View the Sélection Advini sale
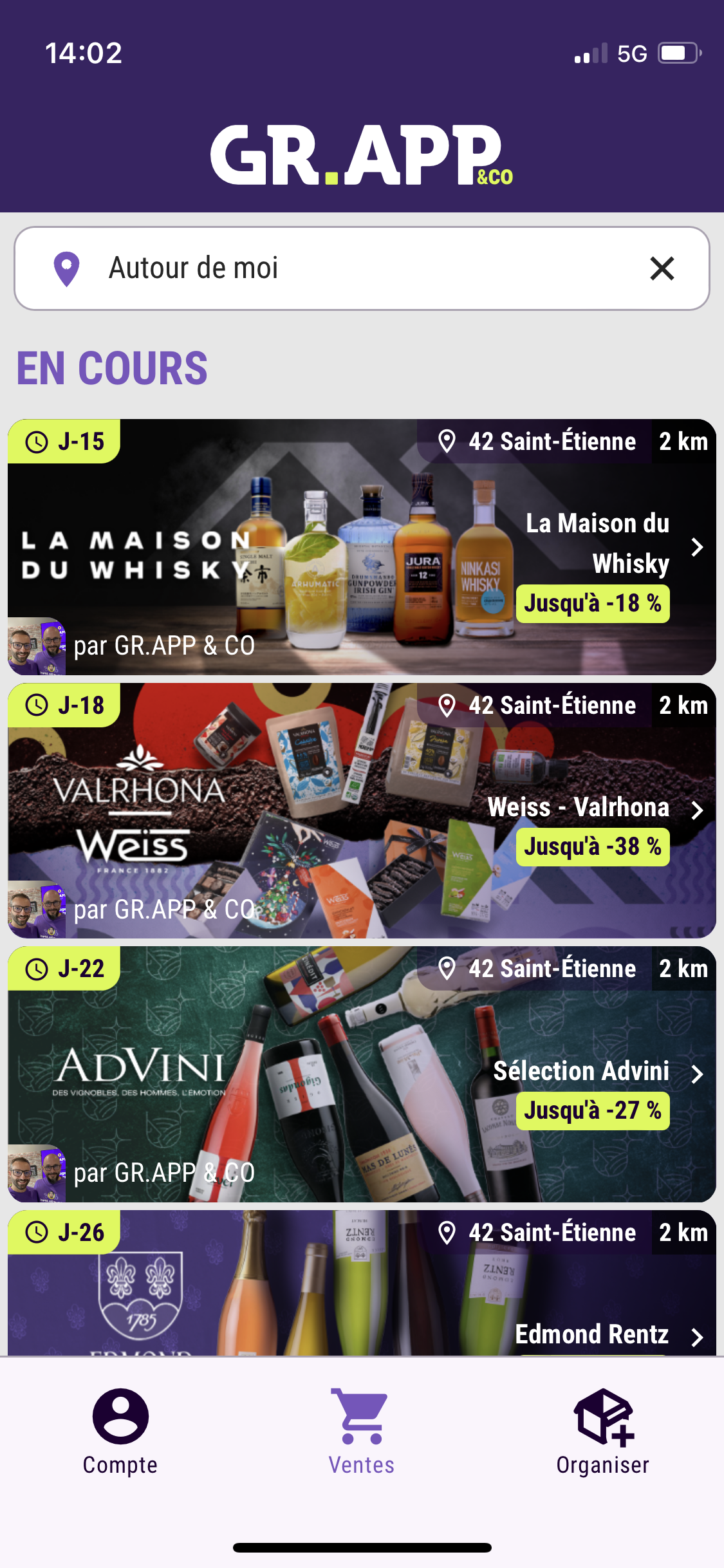Screen dimensions: 724x1568 [362, 1074]
